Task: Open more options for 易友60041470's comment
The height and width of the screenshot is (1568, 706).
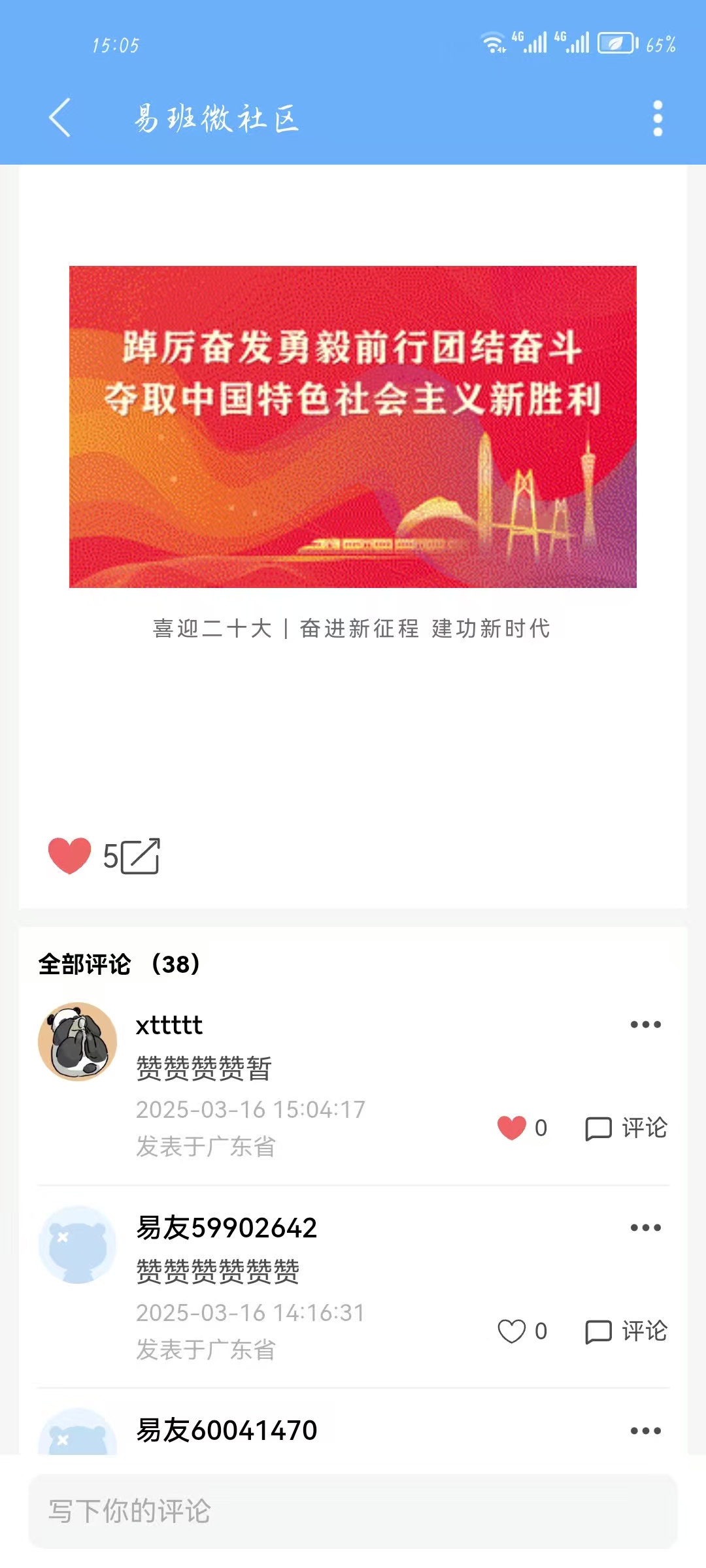Action: click(x=645, y=1431)
